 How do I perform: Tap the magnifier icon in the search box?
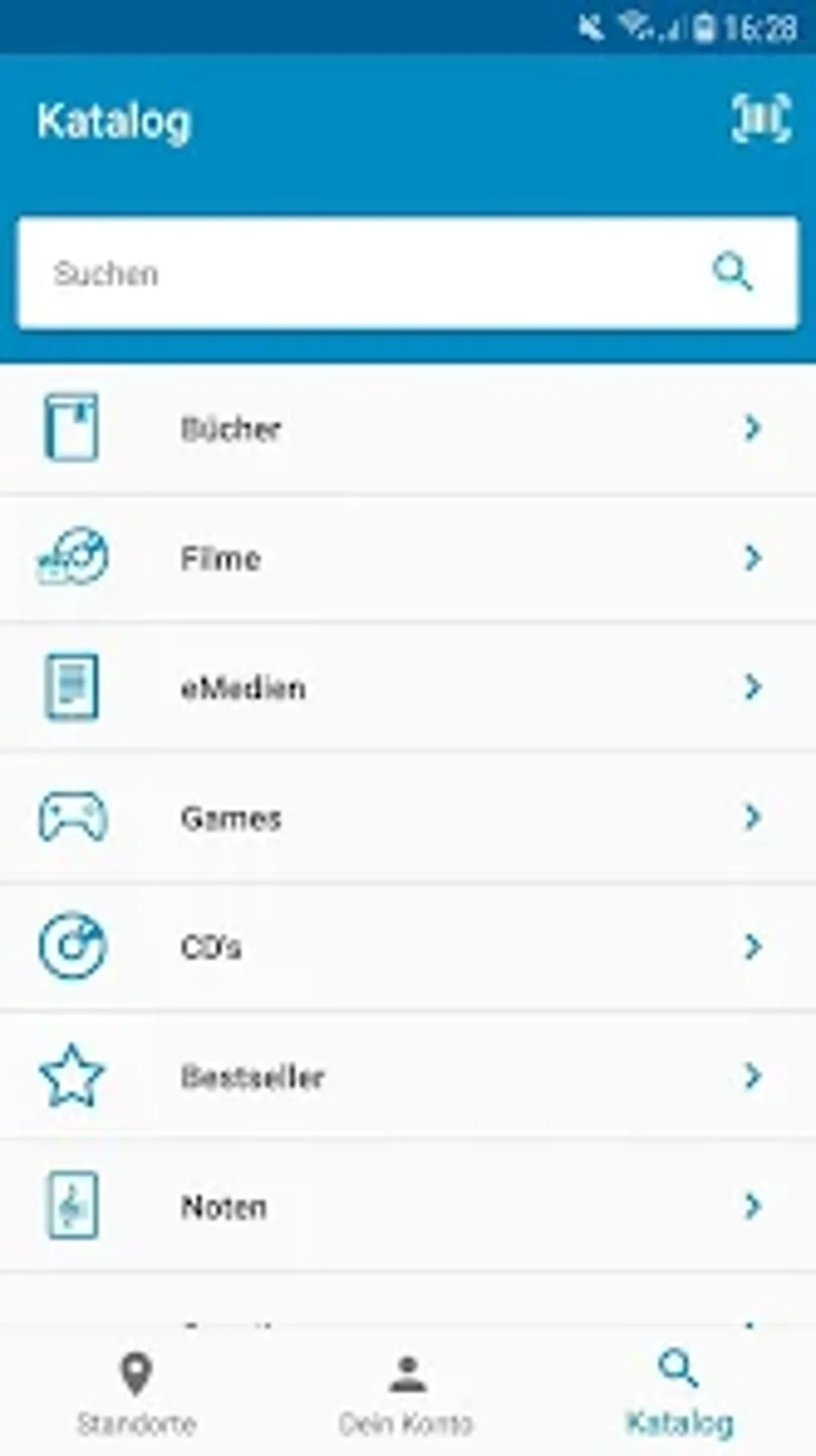(732, 272)
